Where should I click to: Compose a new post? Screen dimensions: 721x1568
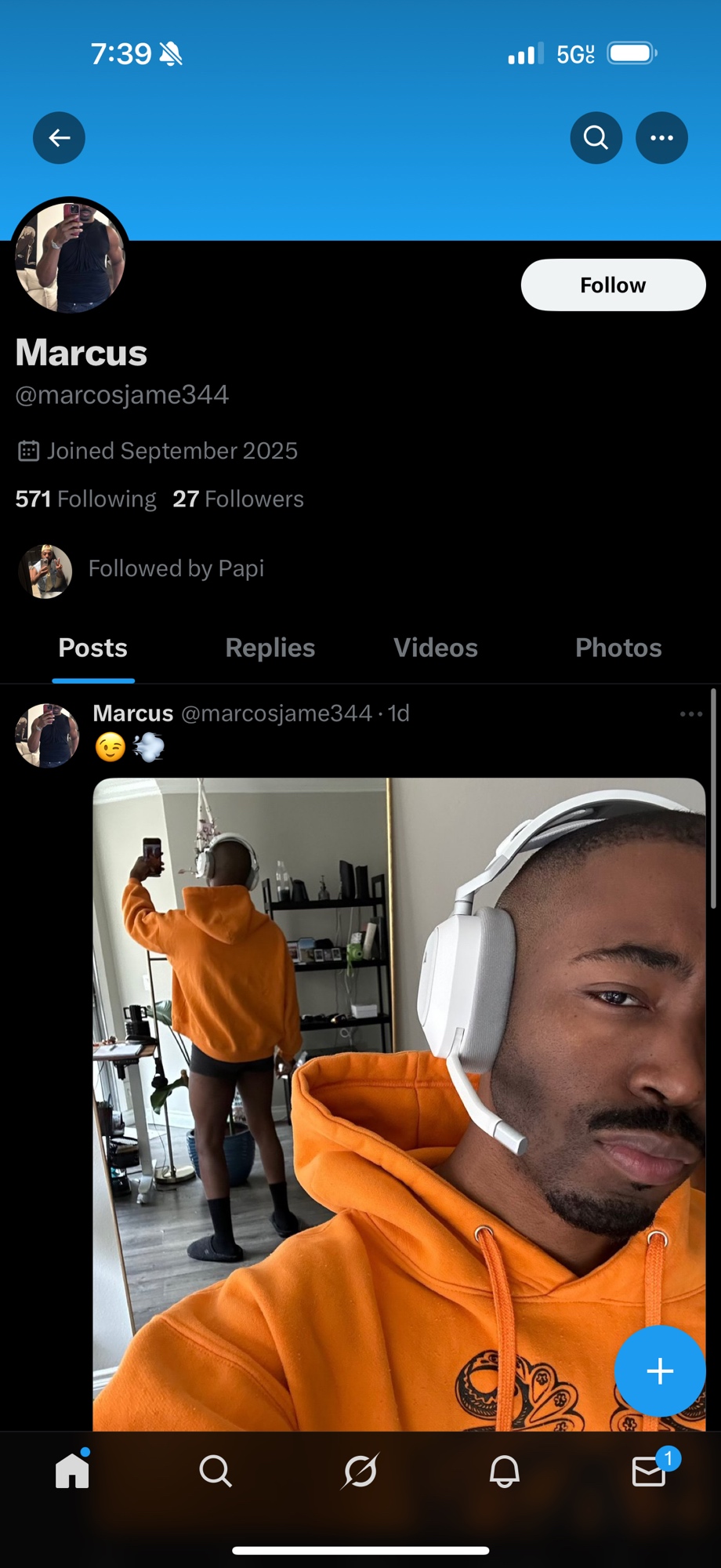[x=660, y=1371]
